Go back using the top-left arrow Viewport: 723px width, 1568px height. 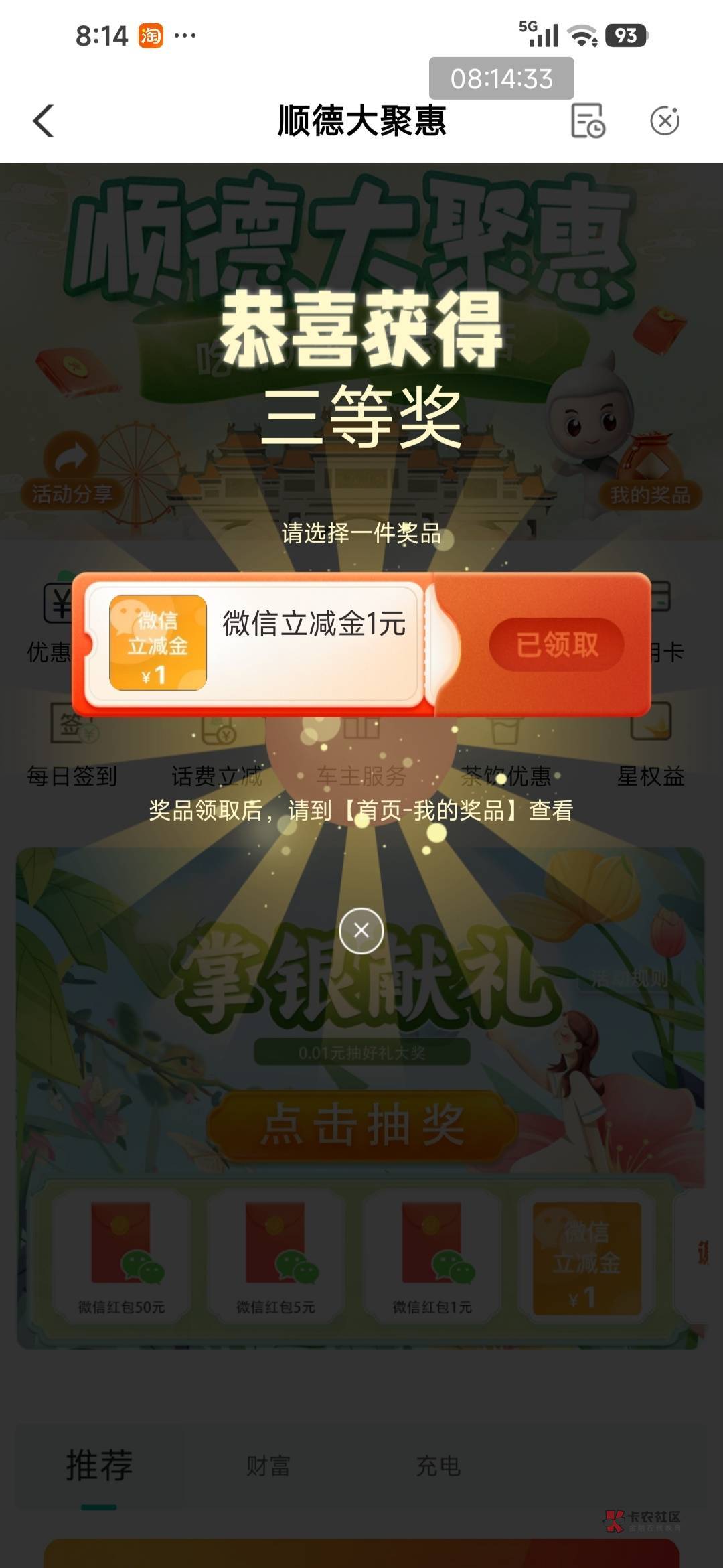[44, 121]
